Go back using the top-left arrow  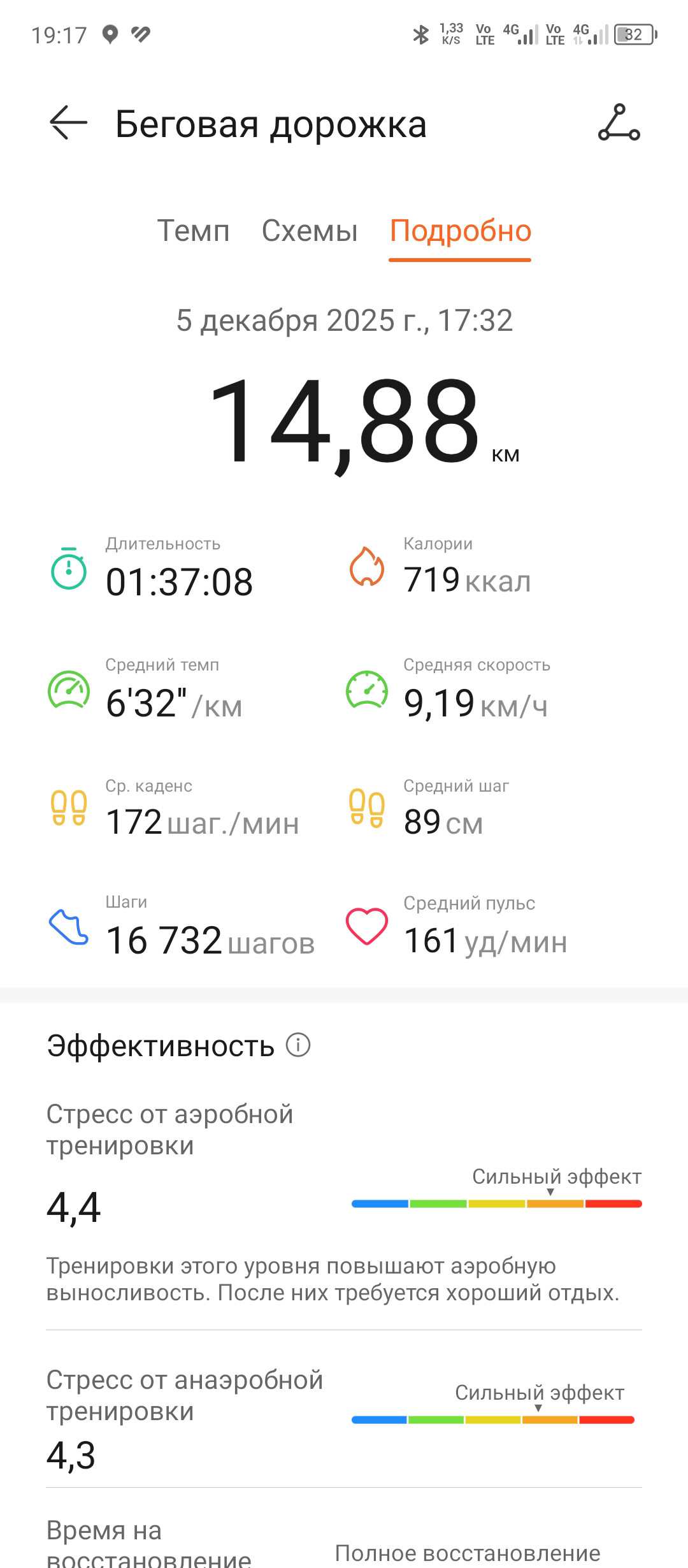(68, 122)
